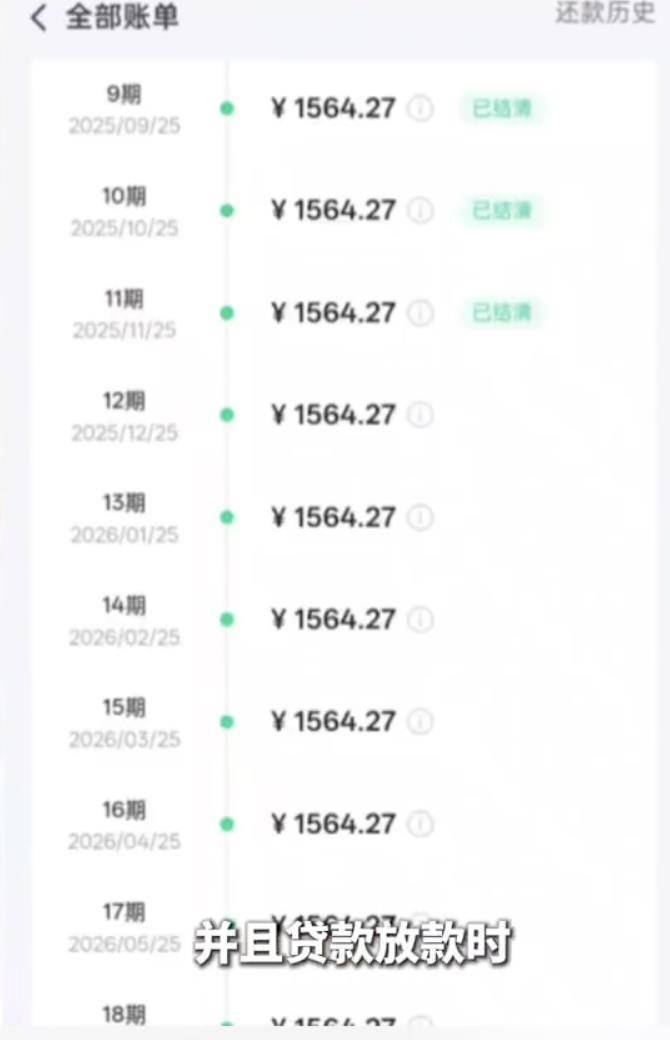Viewport: 670px width, 1040px height.
Task: View info icon next to 10期 bill
Action: (x=421, y=210)
